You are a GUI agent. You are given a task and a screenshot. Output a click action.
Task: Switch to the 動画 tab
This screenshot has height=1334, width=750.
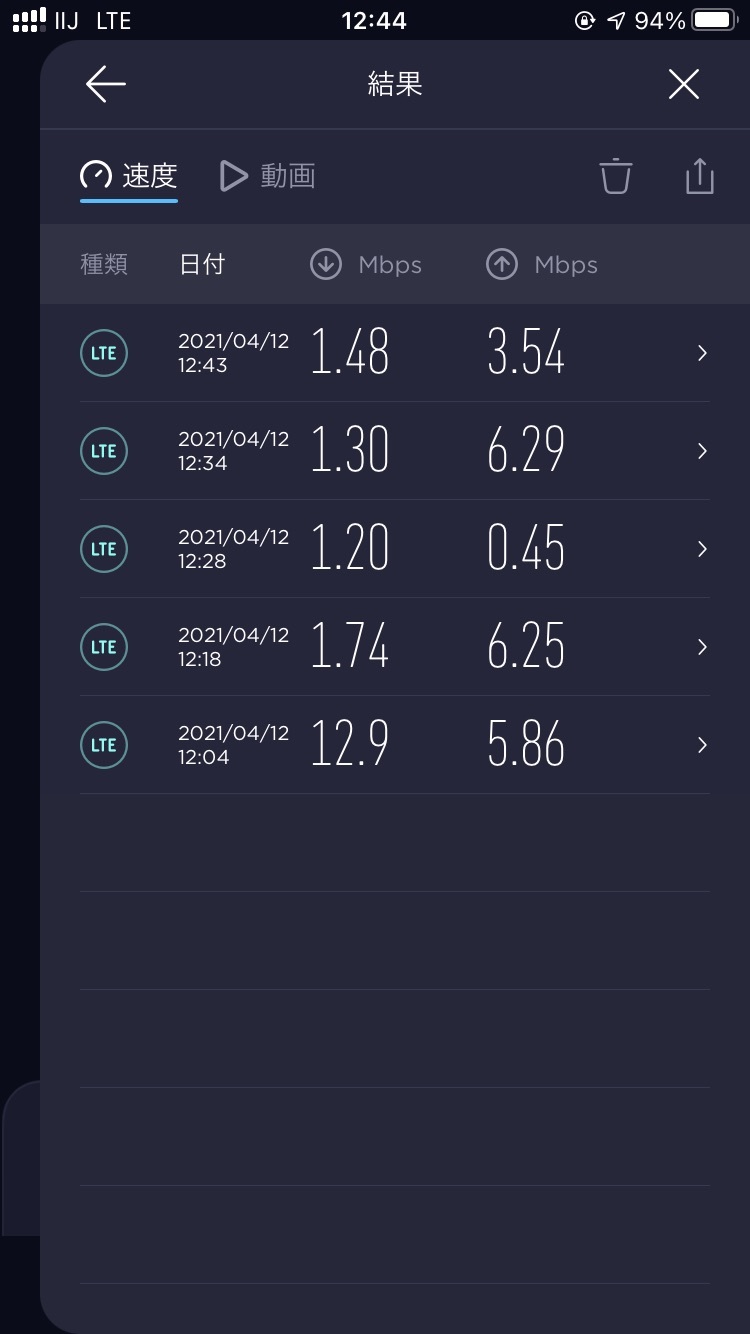pyautogui.click(x=268, y=176)
